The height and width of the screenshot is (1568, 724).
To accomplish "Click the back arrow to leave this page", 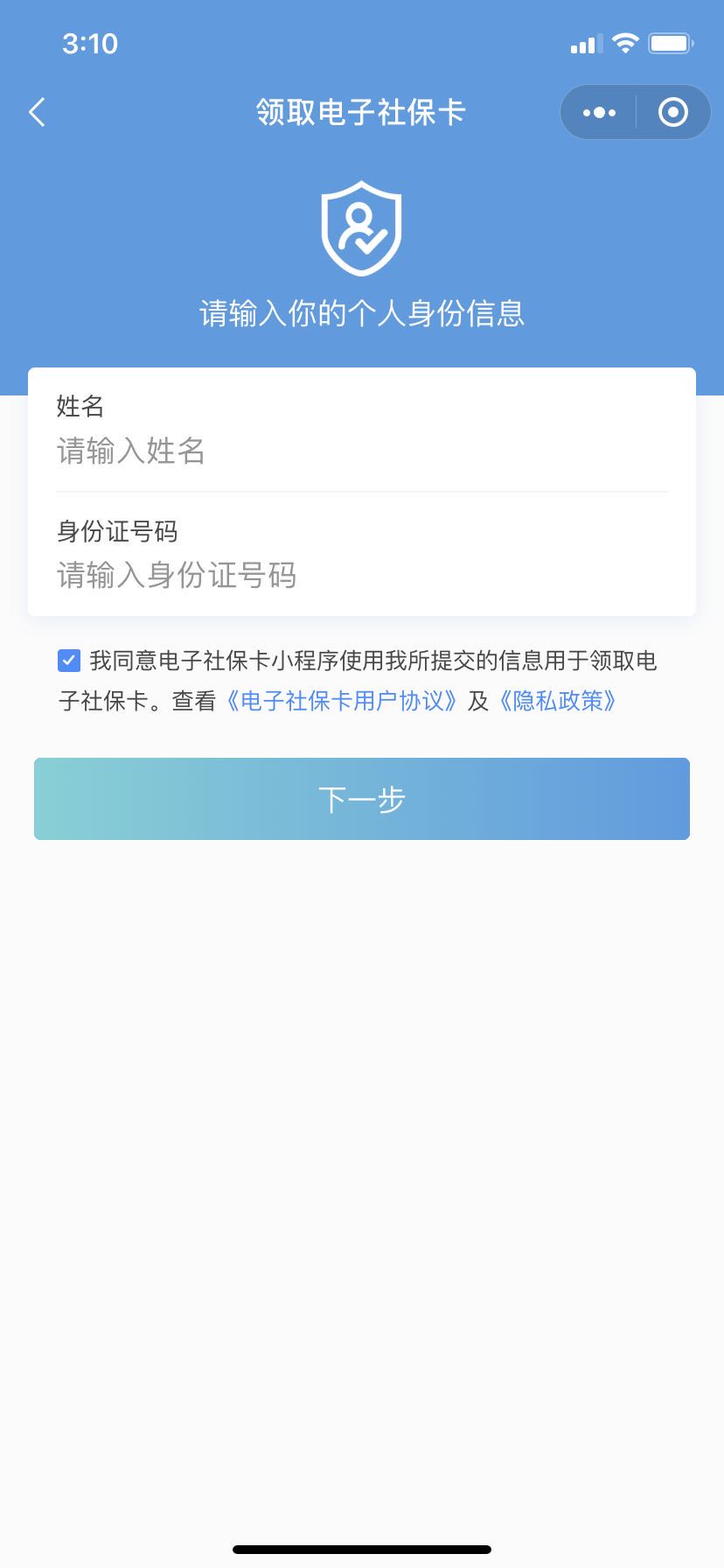I will (37, 112).
